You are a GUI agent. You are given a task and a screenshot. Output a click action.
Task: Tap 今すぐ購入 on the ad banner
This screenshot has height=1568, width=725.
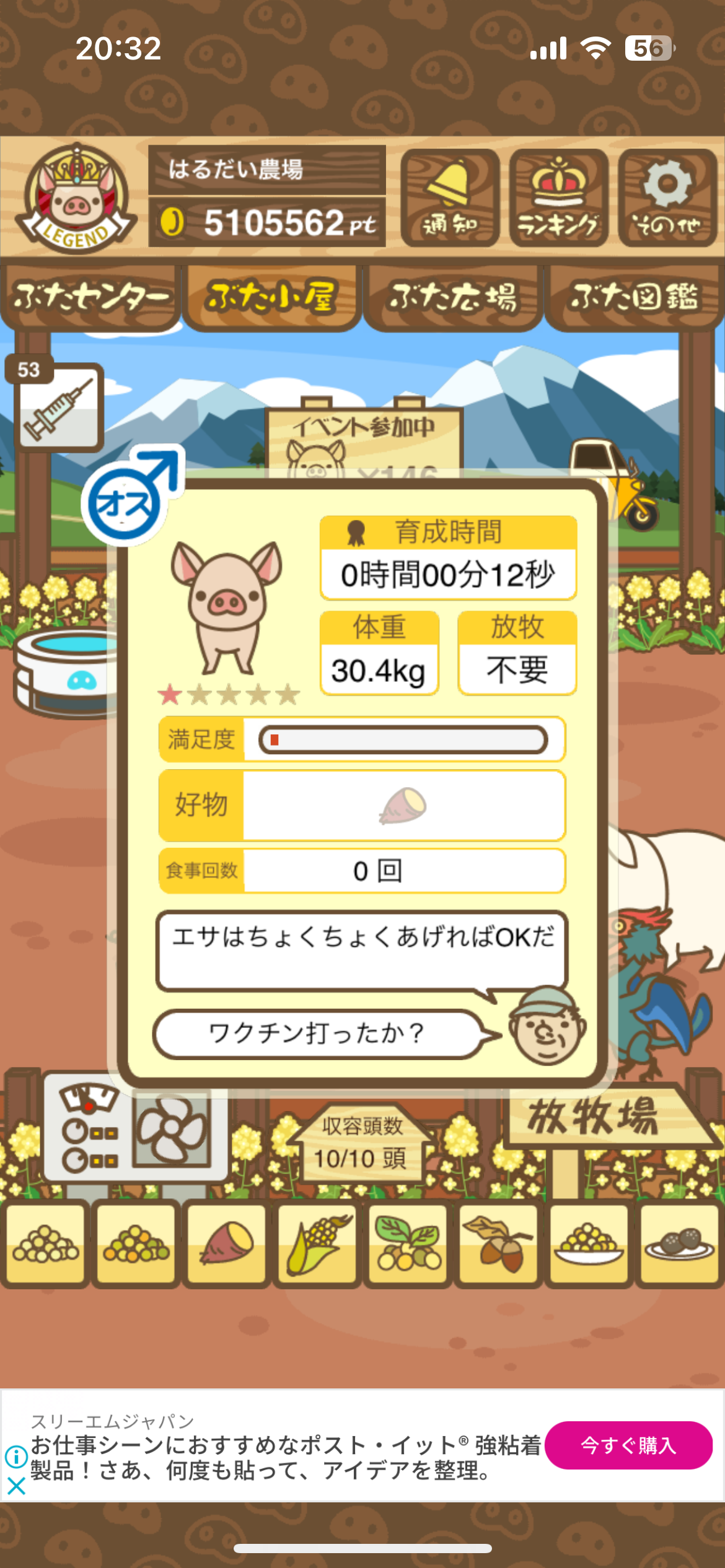pos(628,1445)
